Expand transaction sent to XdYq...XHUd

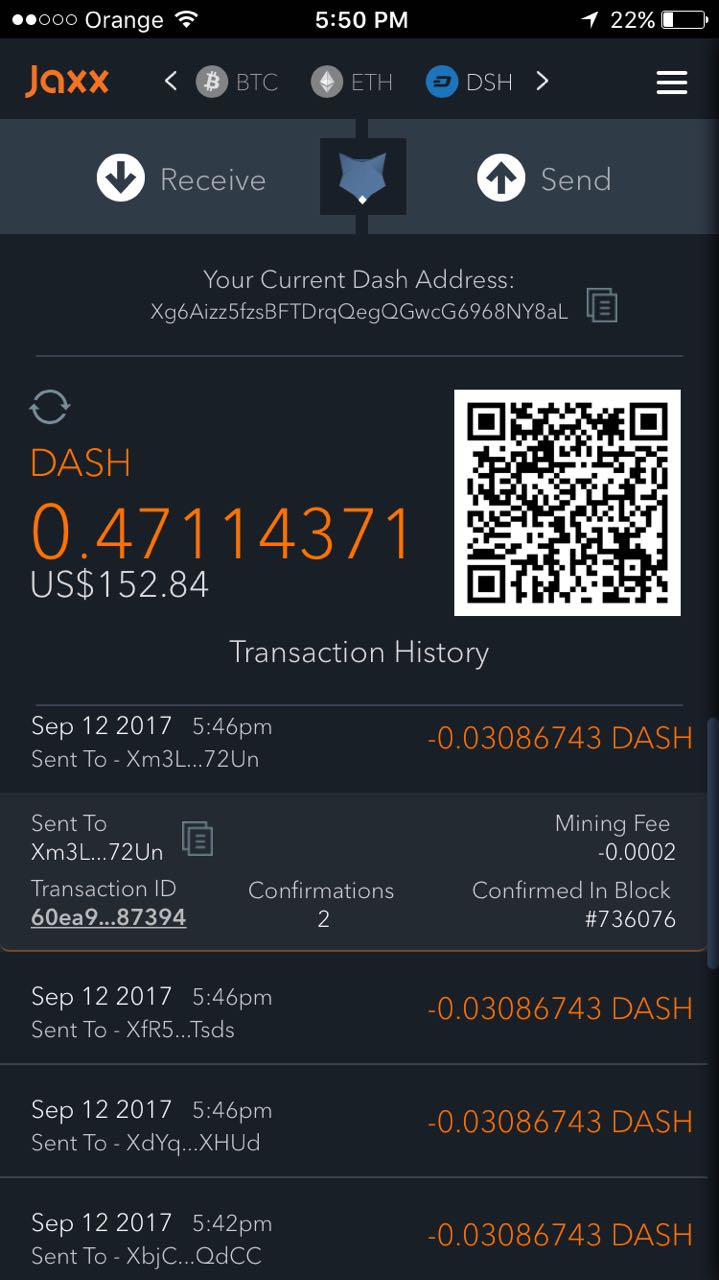[x=360, y=1125]
